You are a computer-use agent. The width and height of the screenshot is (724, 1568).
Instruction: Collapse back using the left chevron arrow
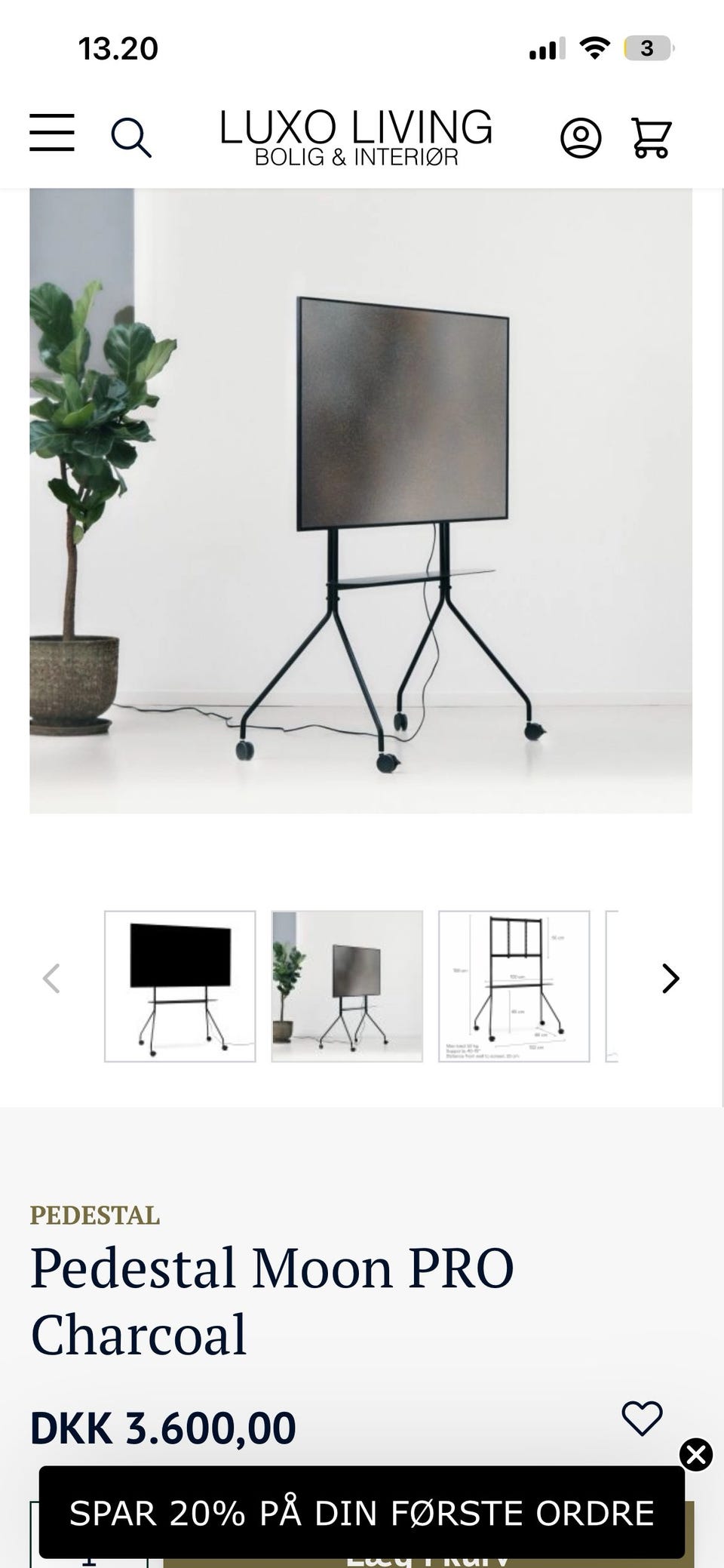pyautogui.click(x=53, y=979)
